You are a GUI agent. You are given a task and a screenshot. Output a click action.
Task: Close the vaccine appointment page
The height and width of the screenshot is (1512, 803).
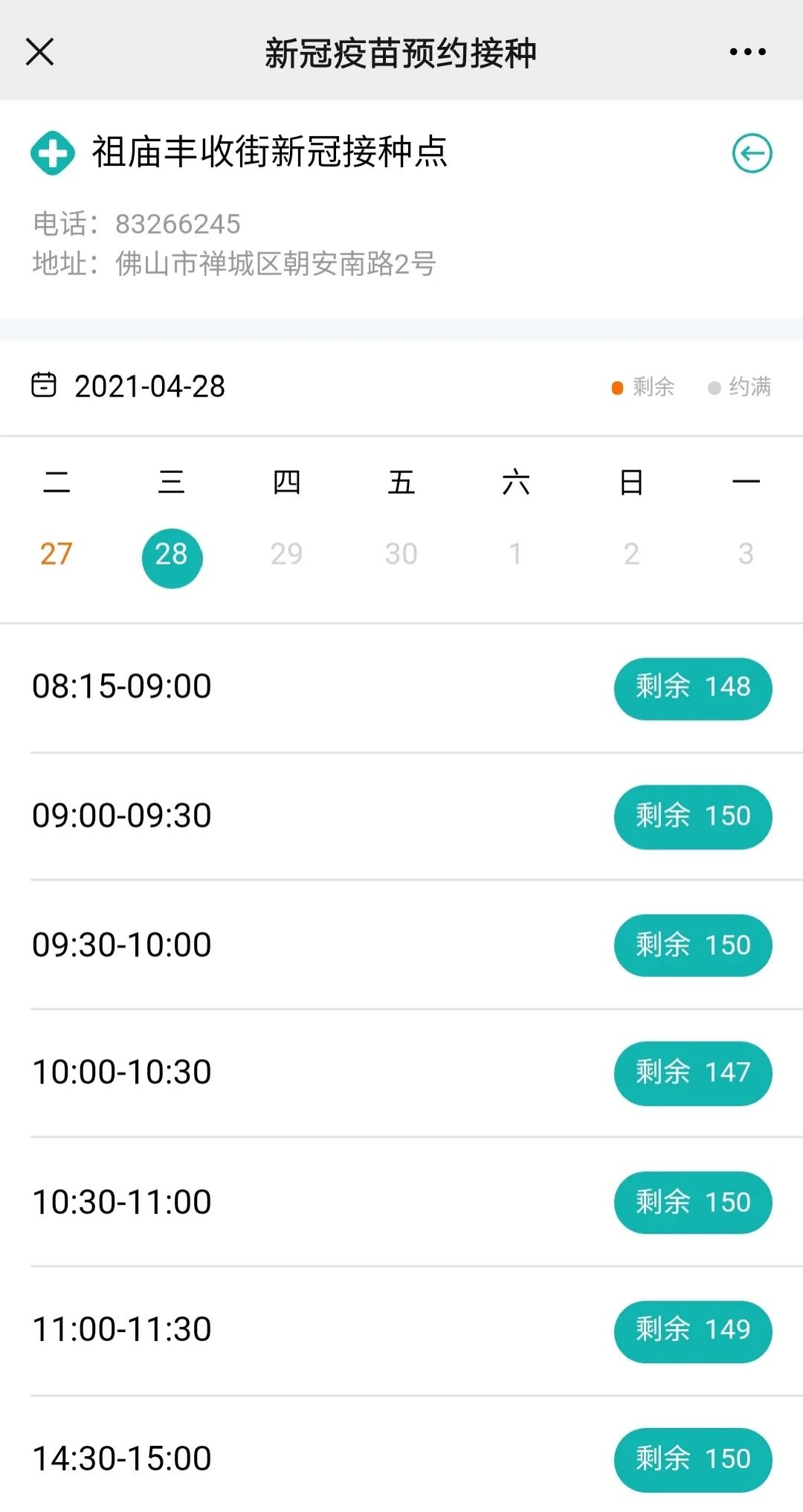[x=39, y=52]
